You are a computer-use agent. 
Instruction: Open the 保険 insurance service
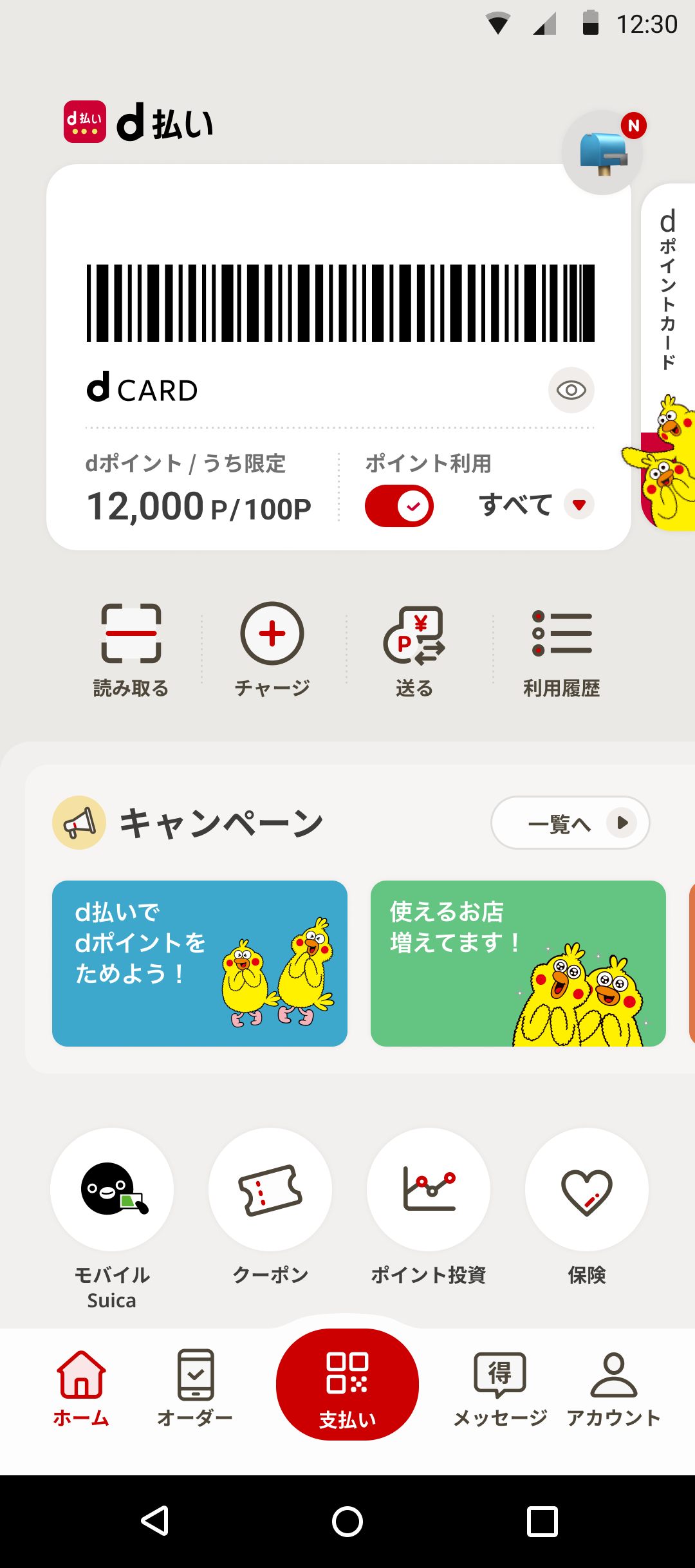[x=587, y=1191]
